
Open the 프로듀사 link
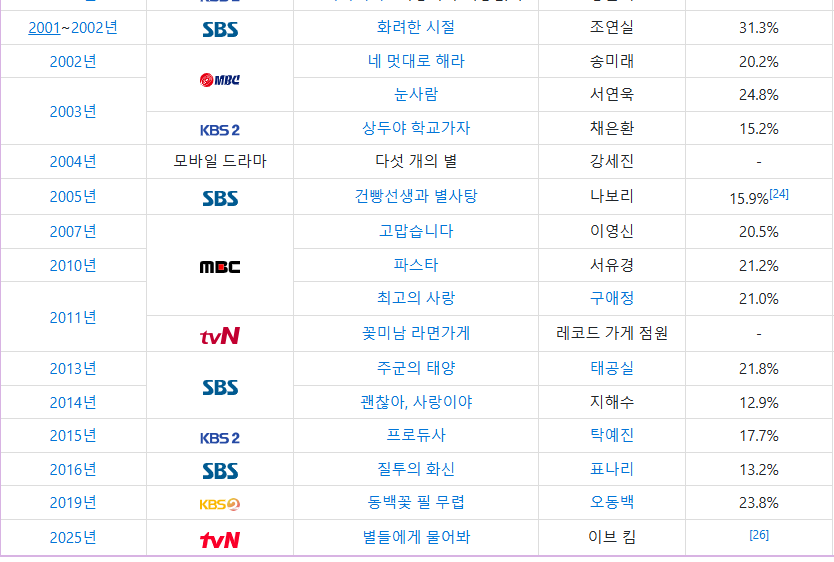coord(416,435)
